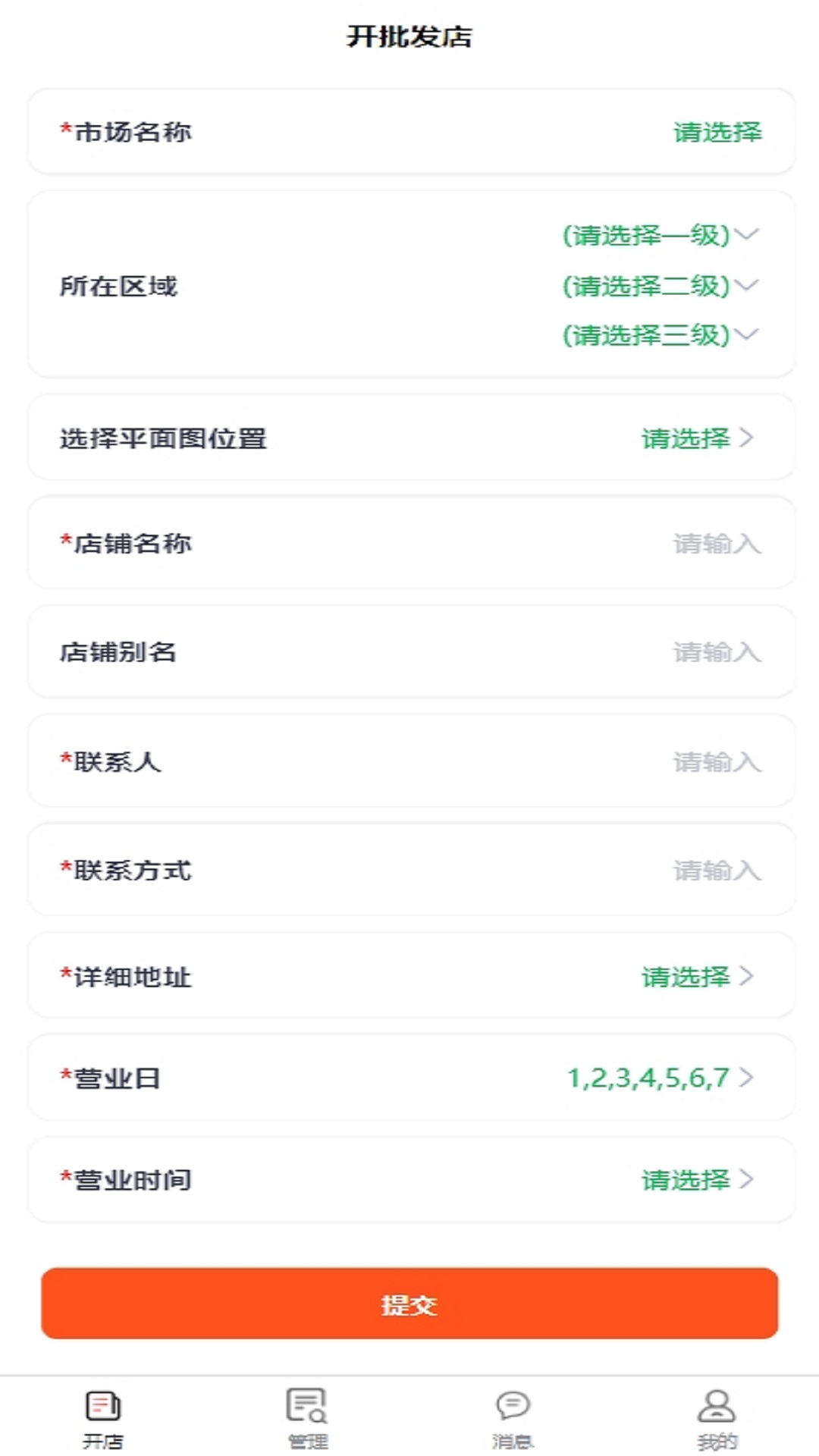This screenshot has width=819, height=1456.
Task: Open the 管理 search-document icon
Action: (x=306, y=1407)
